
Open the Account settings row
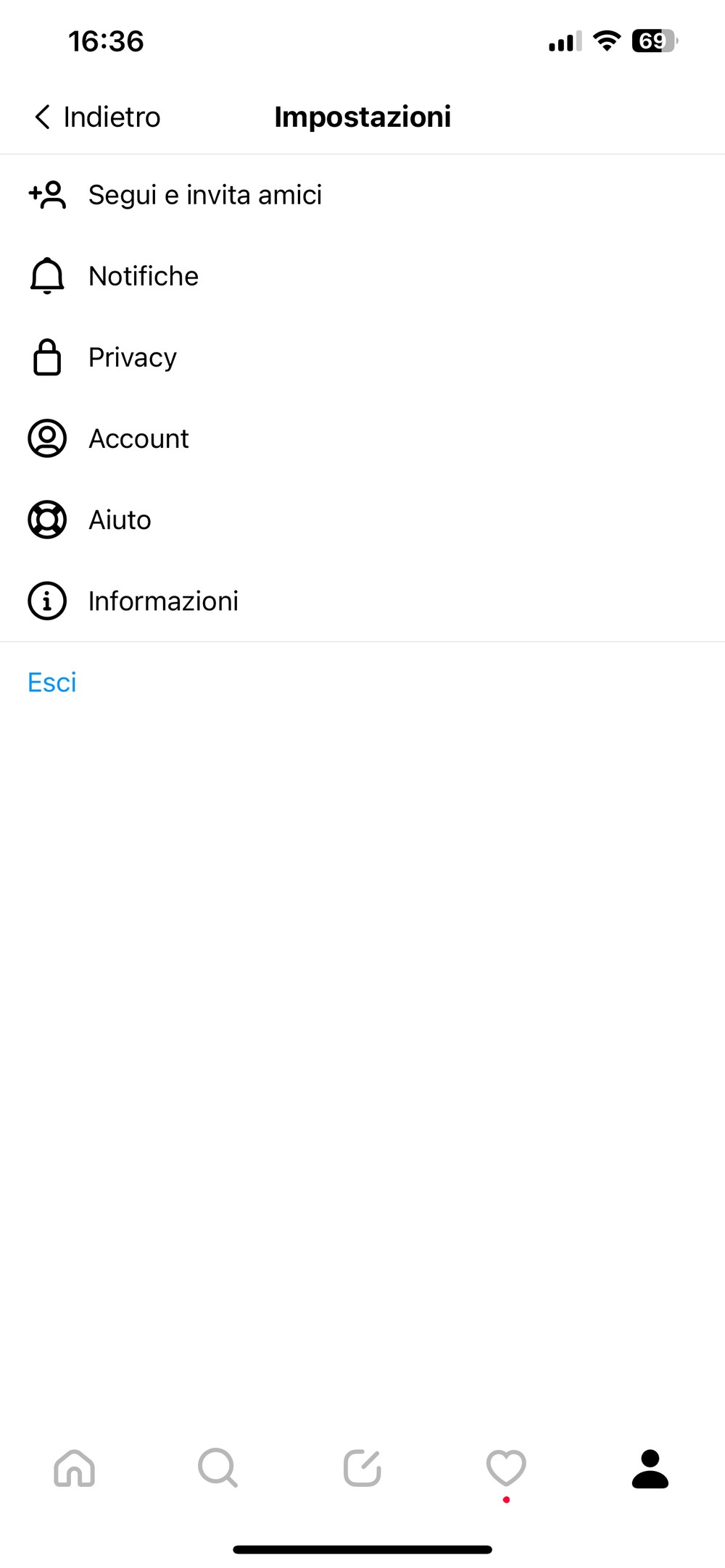pyautogui.click(x=362, y=438)
